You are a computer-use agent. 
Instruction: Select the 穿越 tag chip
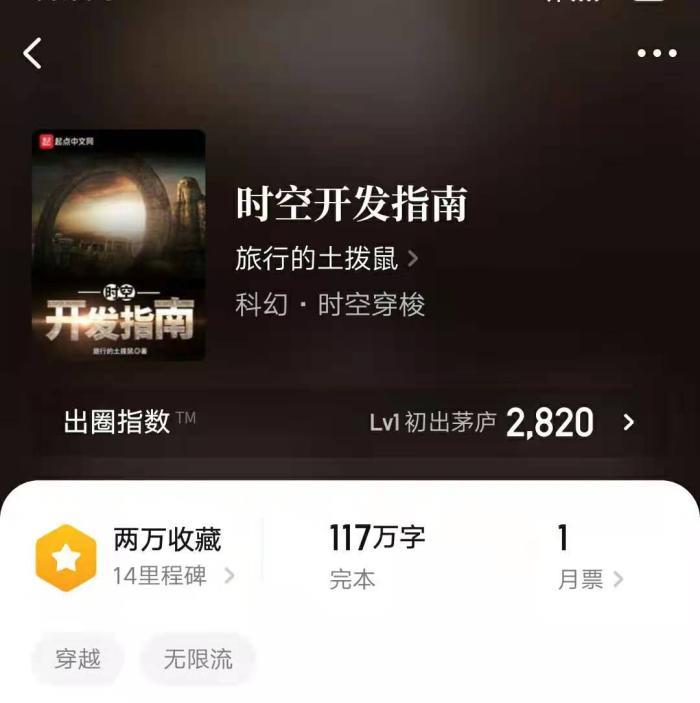pyautogui.click(x=77, y=659)
